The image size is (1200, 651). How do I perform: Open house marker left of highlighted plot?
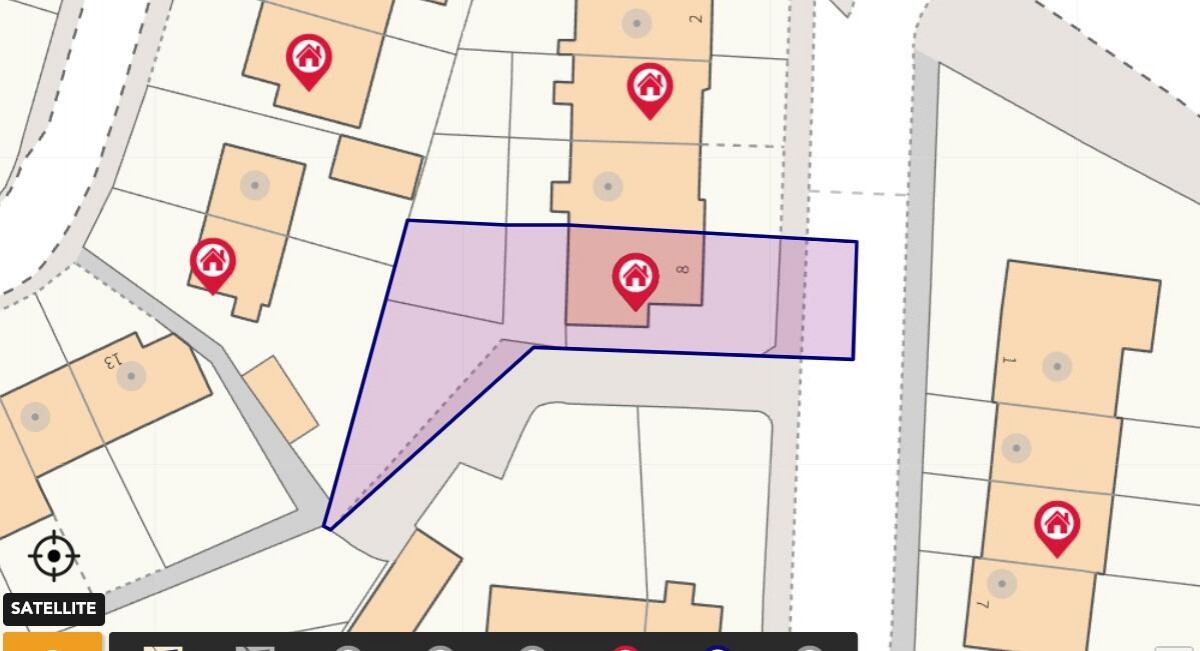tap(213, 263)
